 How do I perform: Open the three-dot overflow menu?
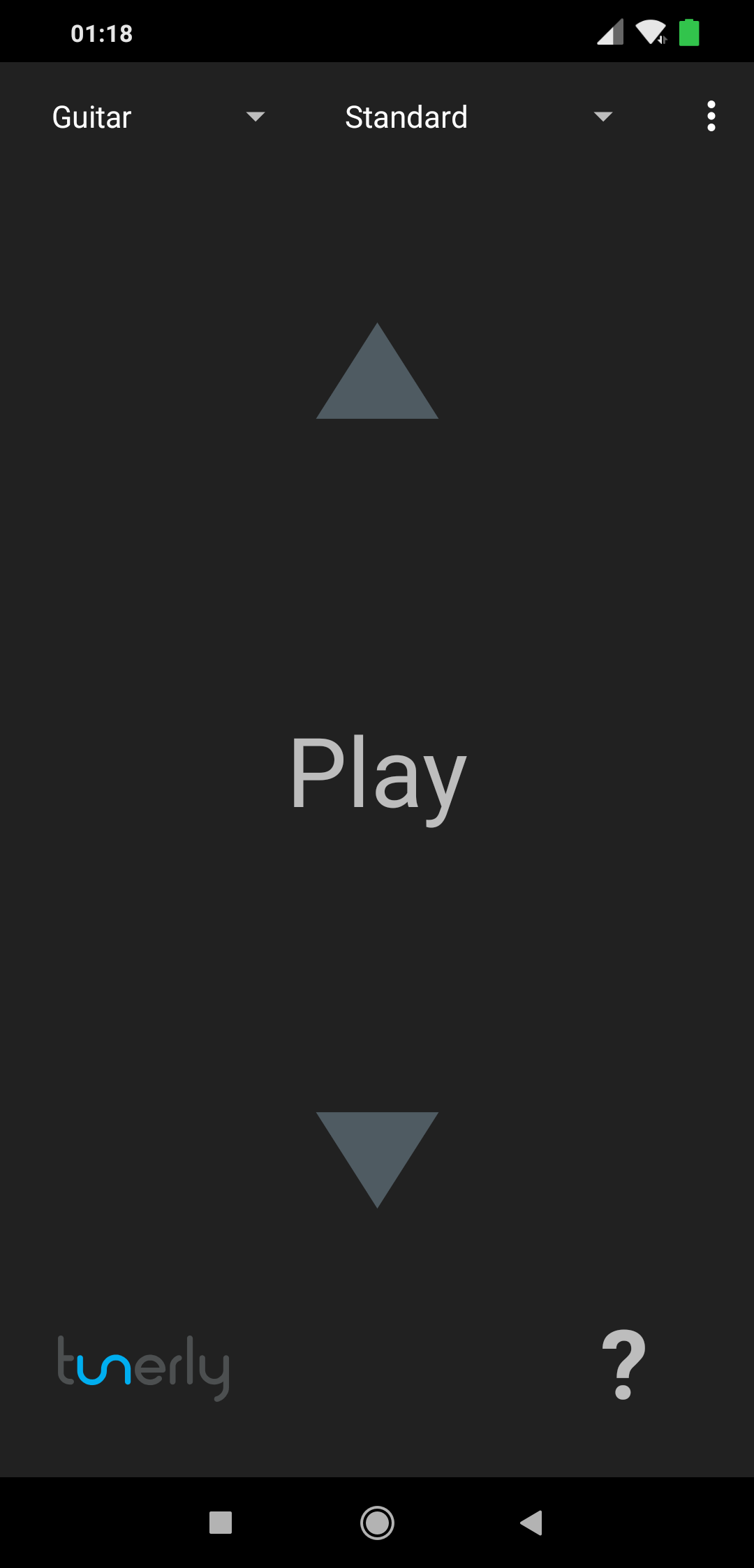pyautogui.click(x=711, y=116)
